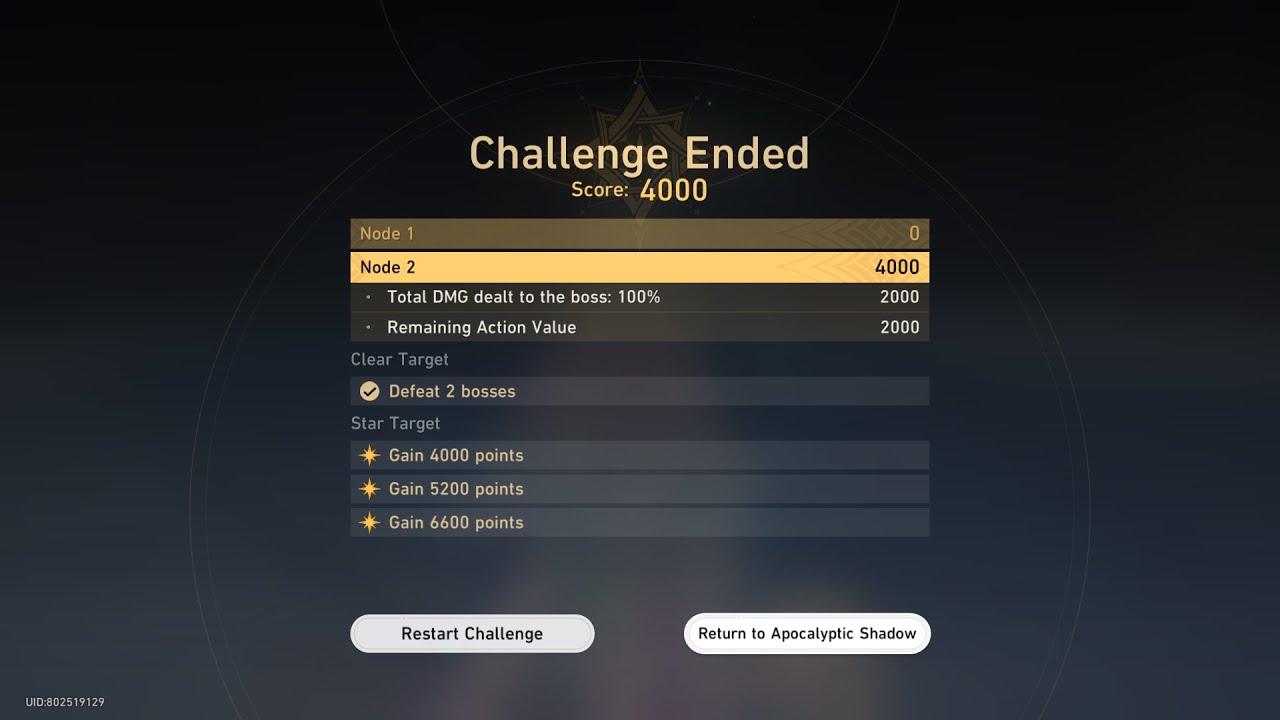The width and height of the screenshot is (1280, 720).
Task: Tap the Restart Challenge button
Action: 472,634
